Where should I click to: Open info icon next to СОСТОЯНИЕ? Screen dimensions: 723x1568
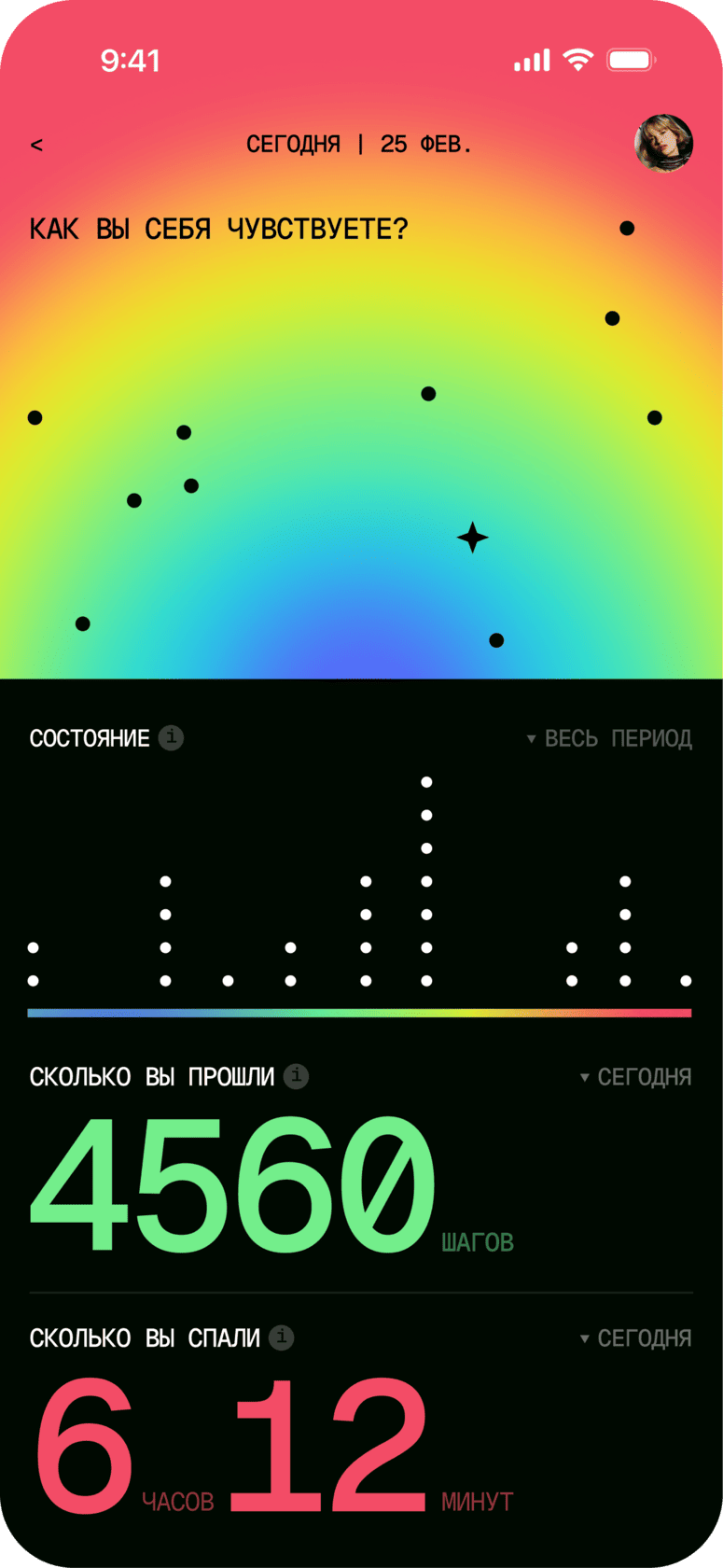click(x=171, y=738)
